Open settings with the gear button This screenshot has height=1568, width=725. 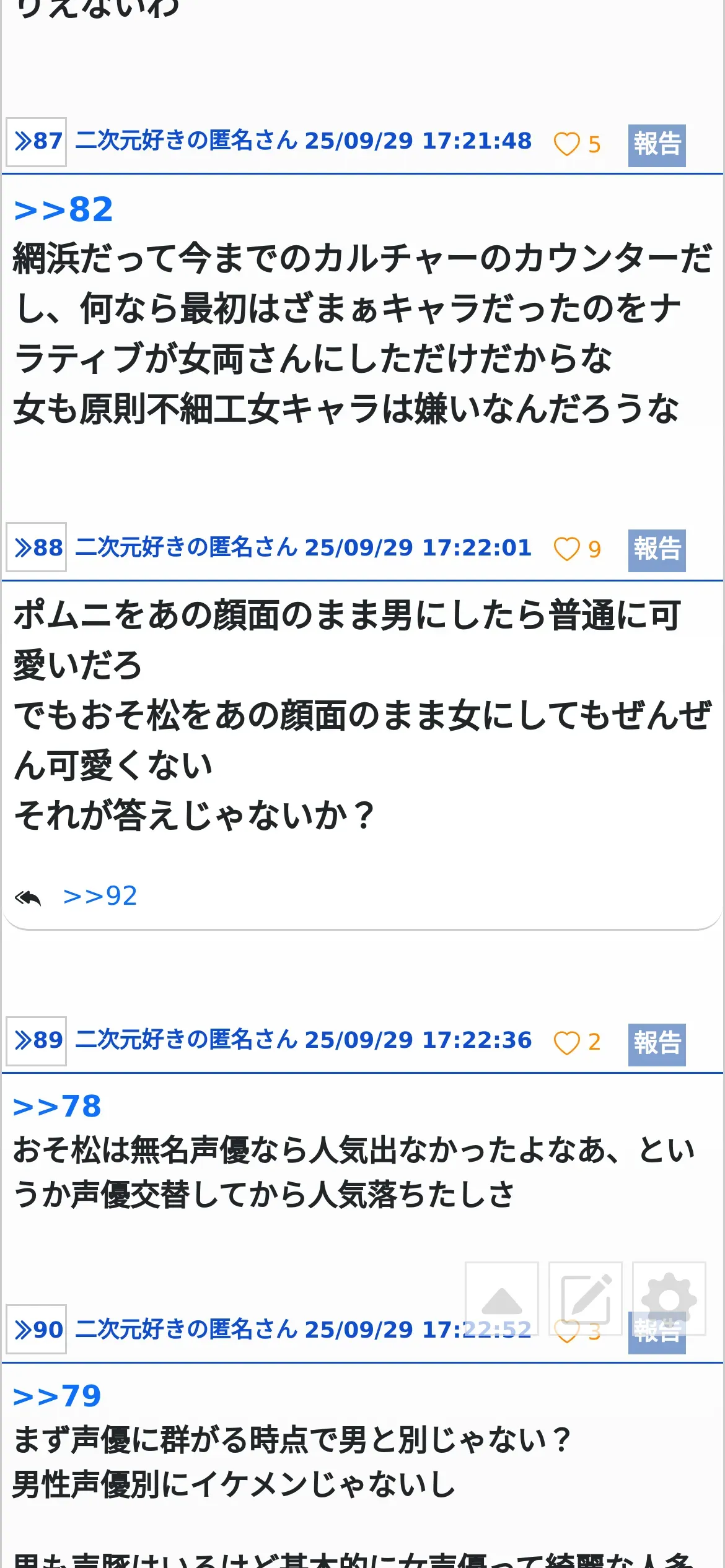[669, 1298]
